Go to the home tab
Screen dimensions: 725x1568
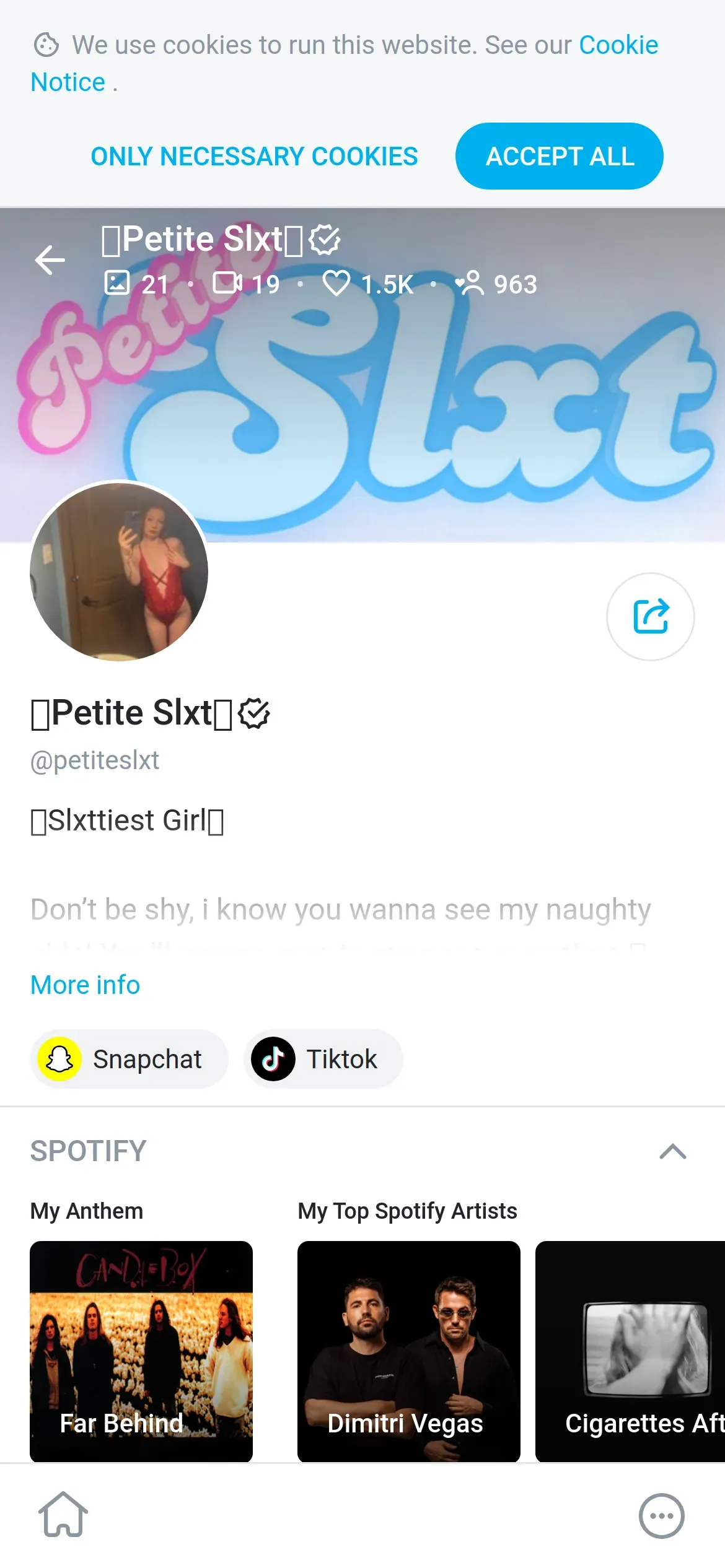[63, 1515]
